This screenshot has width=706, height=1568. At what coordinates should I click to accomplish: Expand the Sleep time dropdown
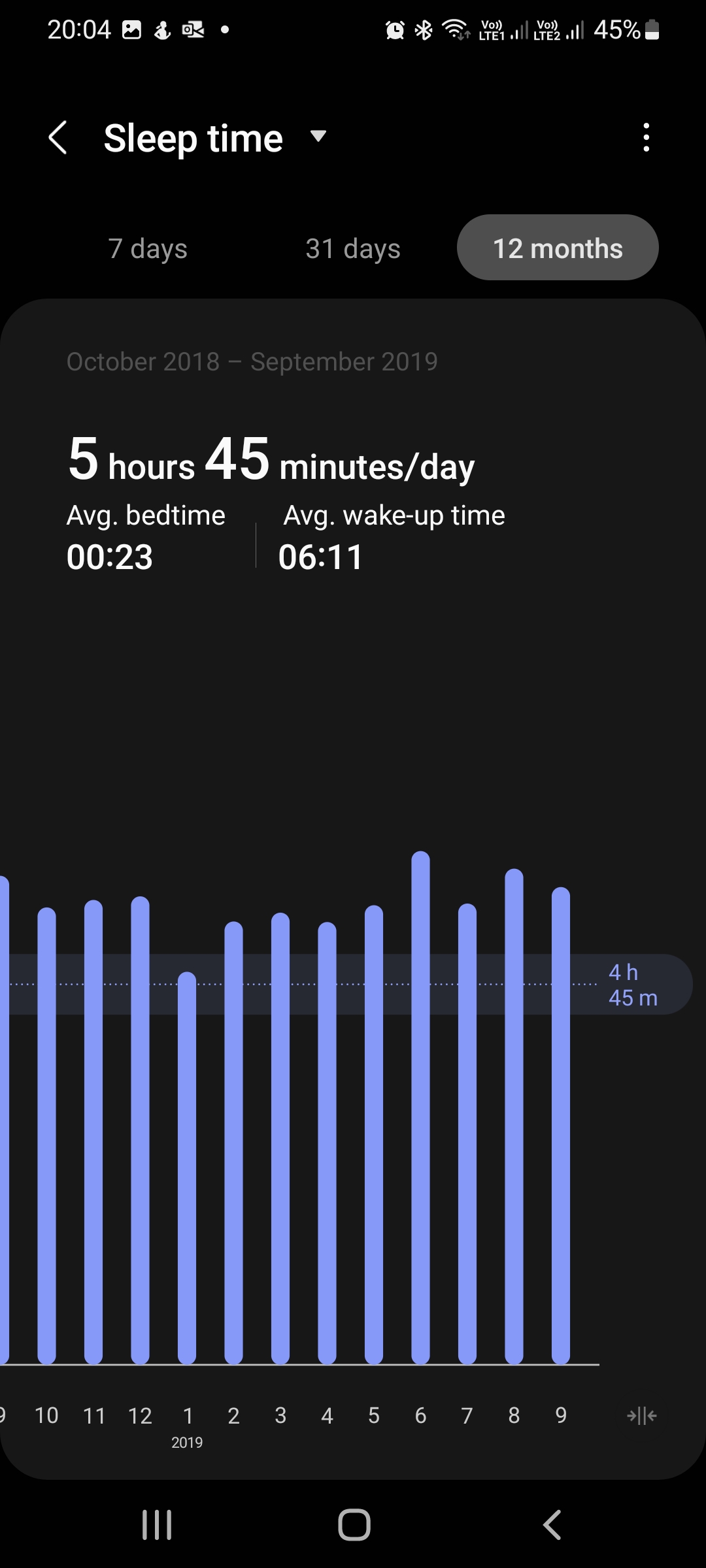(x=318, y=137)
